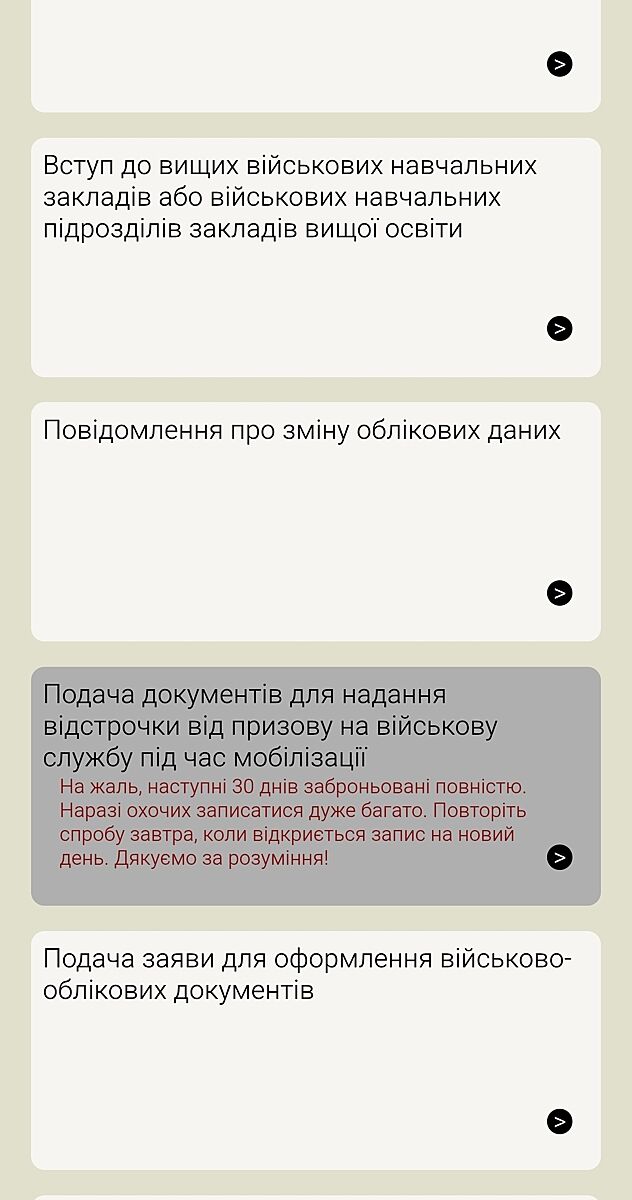Image resolution: width=632 pixels, height=1200 pixels.
Task: Select 'Подача документів для надання відстрочки' card
Action: tap(315, 785)
